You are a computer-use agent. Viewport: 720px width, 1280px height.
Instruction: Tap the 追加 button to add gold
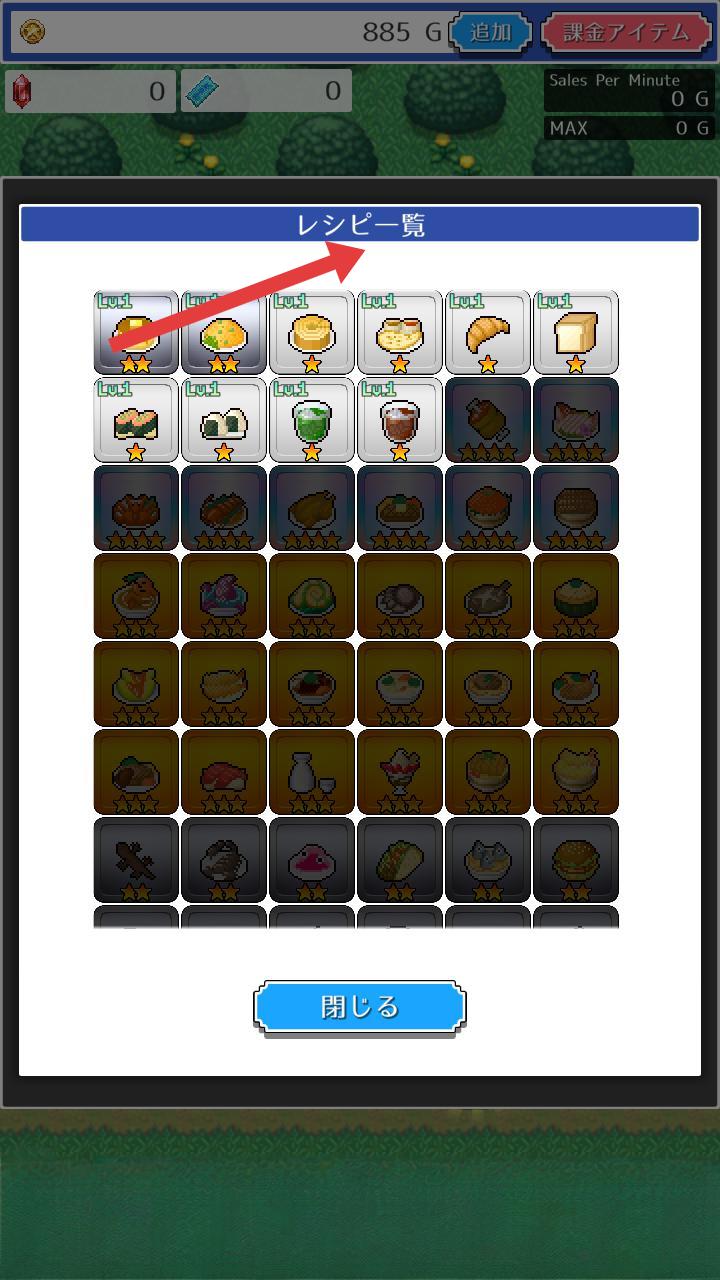pyautogui.click(x=491, y=32)
